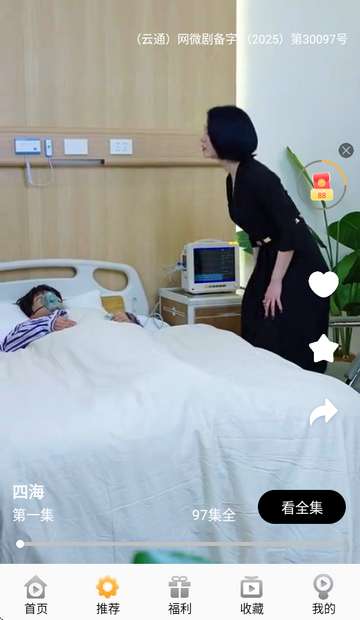Add this drama to favorites with the star
Image resolution: width=360 pixels, height=620 pixels.
pos(323,349)
